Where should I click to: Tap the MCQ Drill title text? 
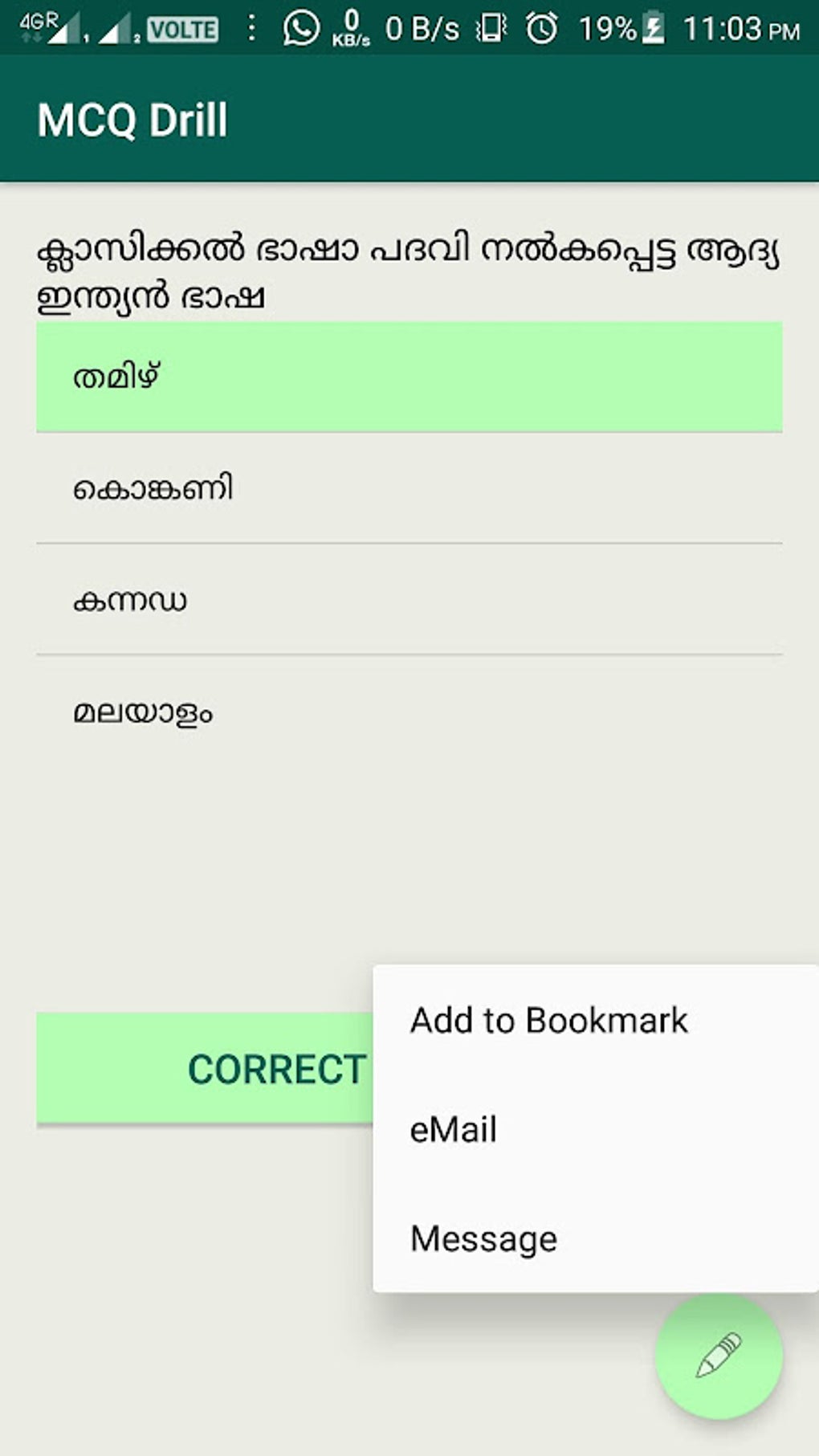pos(133,120)
